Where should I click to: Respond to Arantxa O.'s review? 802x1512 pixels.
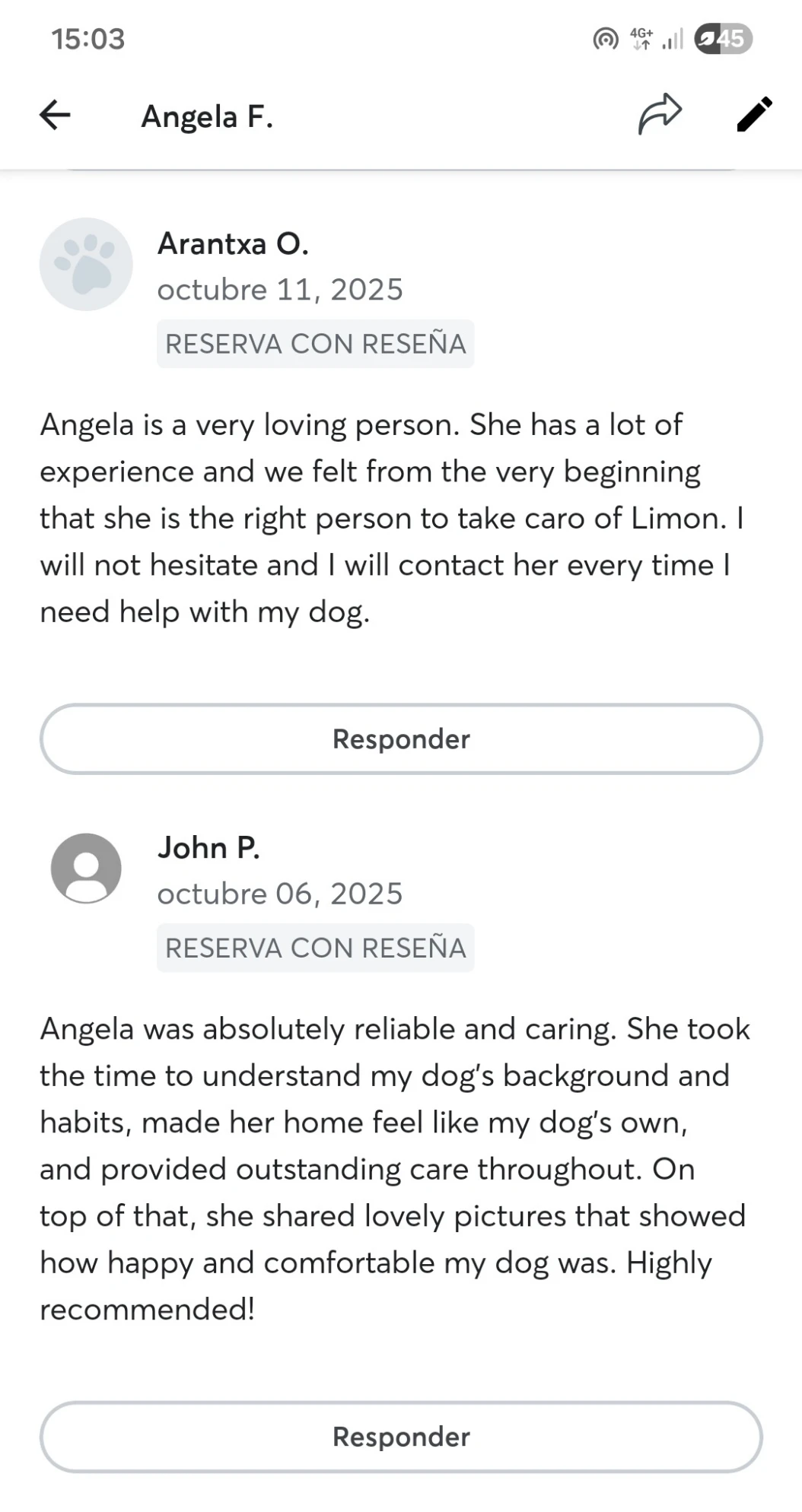[401, 739]
